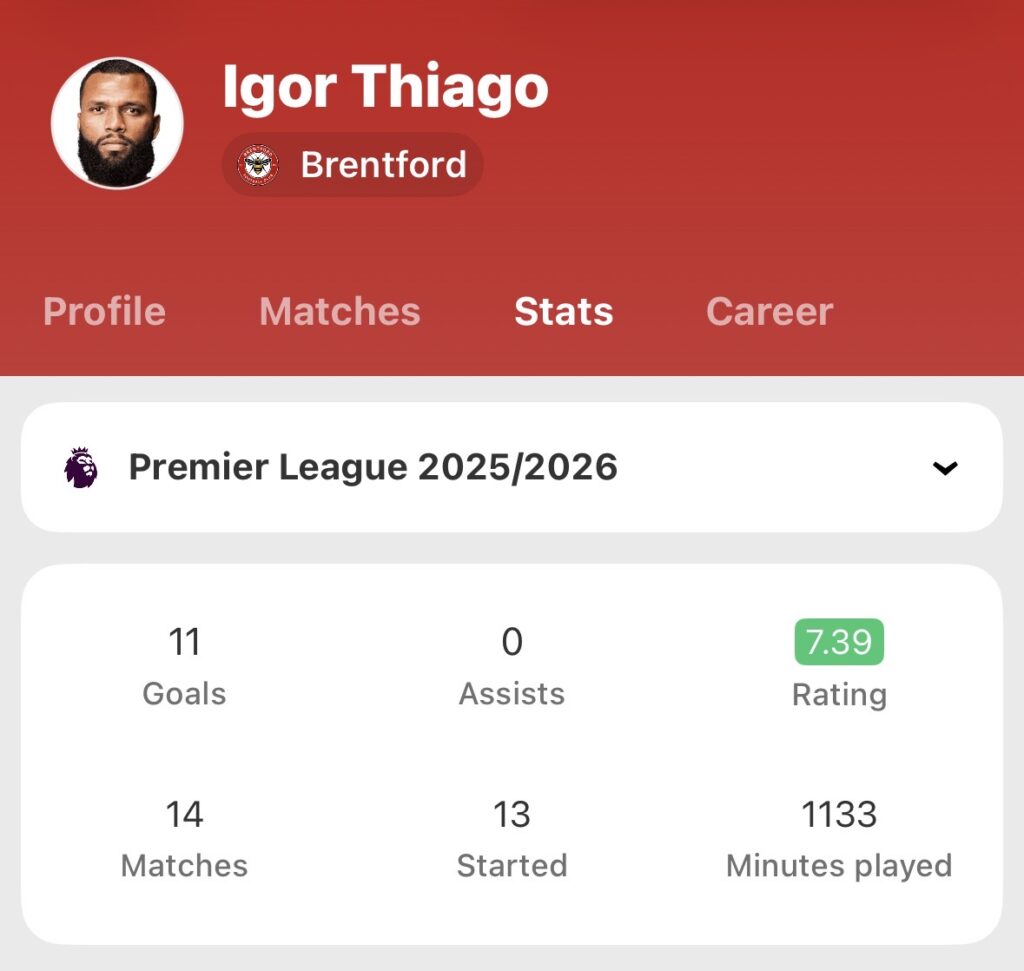Open the Matches tab
The image size is (1024, 971).
click(x=340, y=311)
